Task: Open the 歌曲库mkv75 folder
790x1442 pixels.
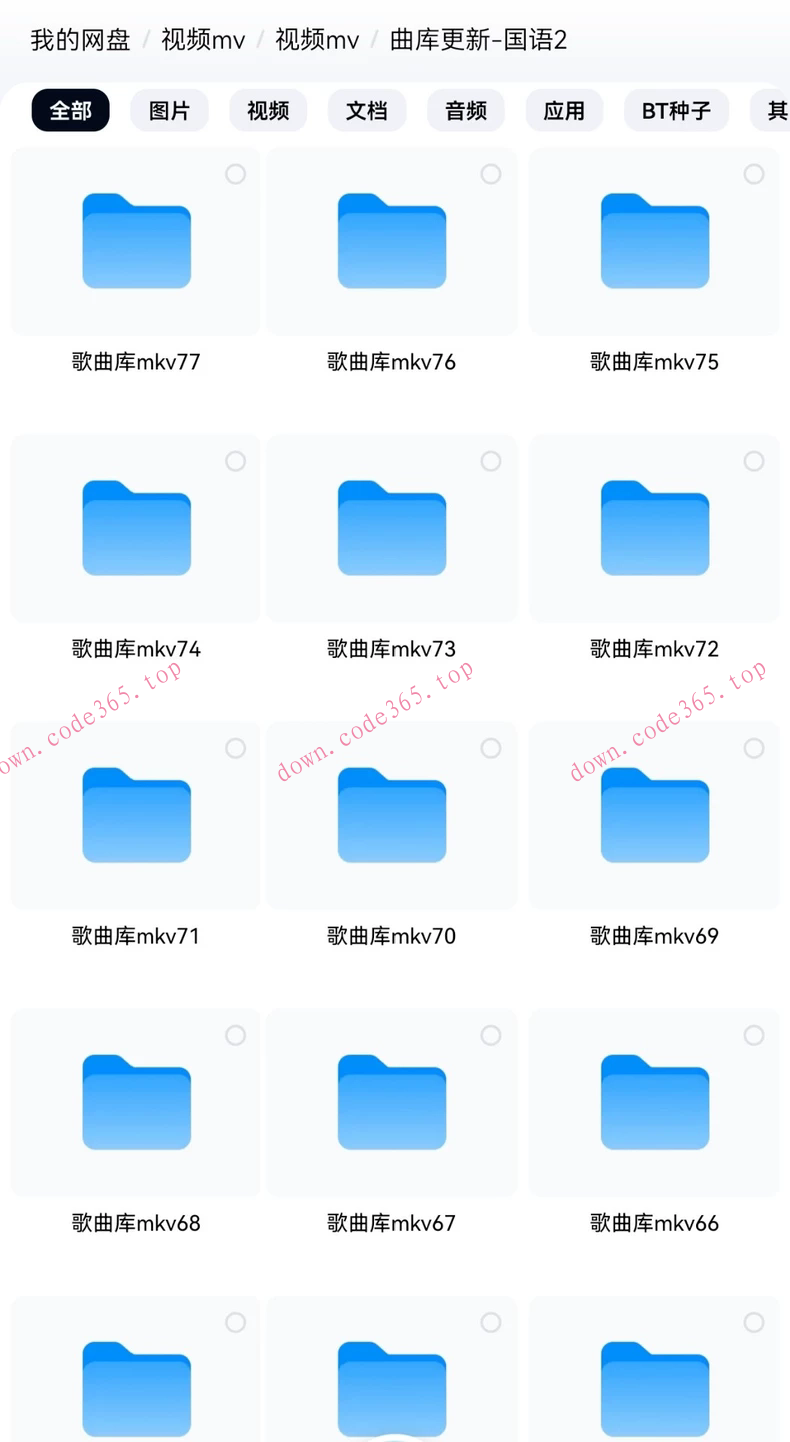Action: [x=655, y=241]
